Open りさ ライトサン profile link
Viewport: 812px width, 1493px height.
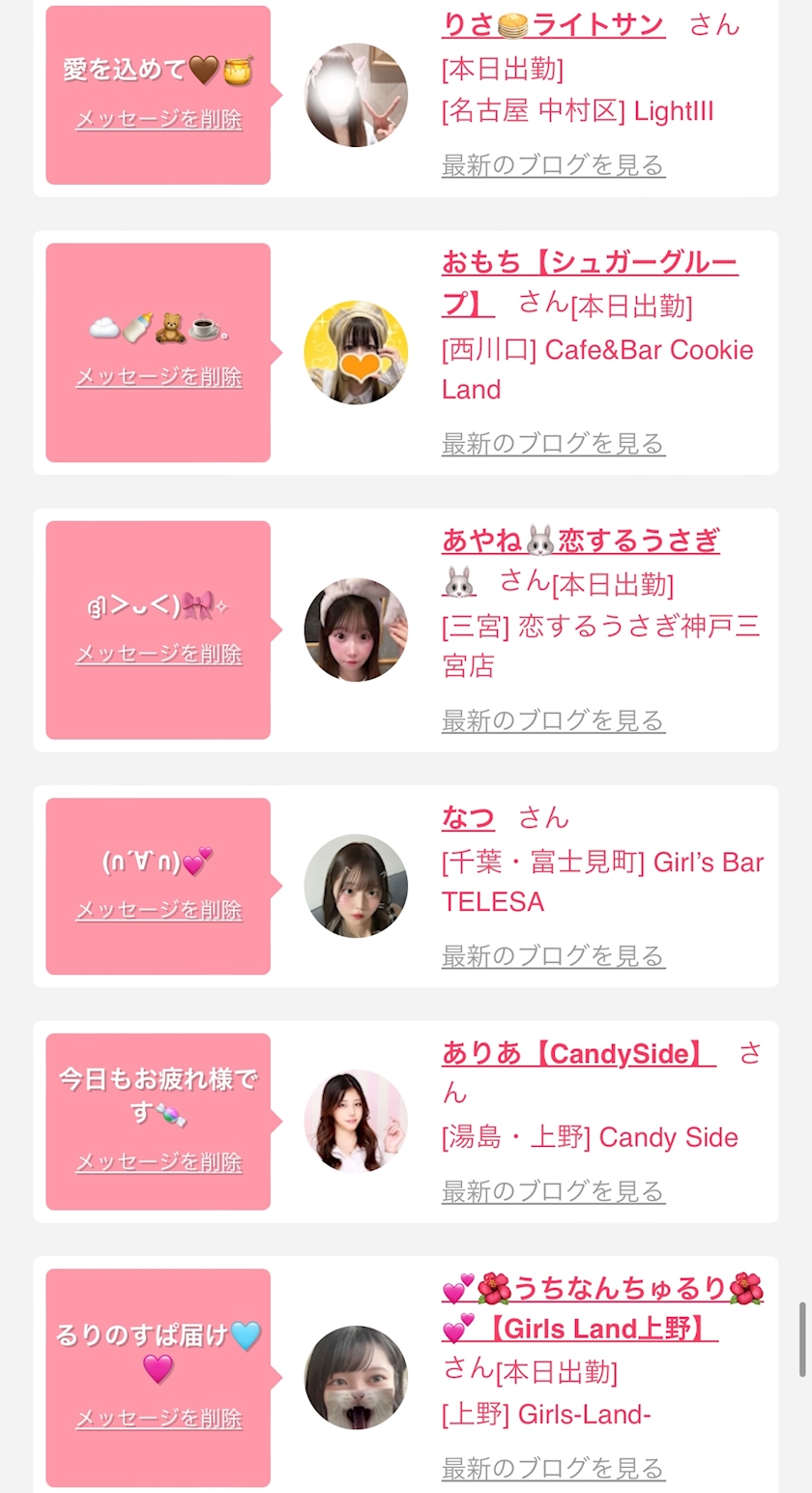click(553, 24)
